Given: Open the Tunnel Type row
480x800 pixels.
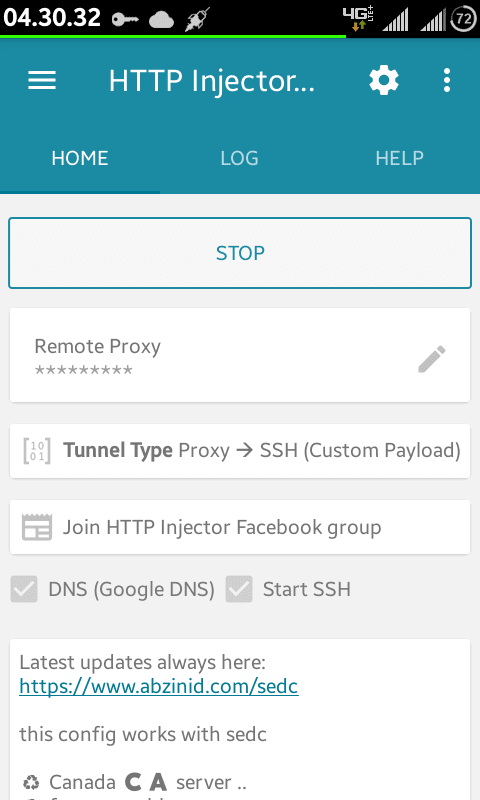Looking at the screenshot, I should coord(240,451).
